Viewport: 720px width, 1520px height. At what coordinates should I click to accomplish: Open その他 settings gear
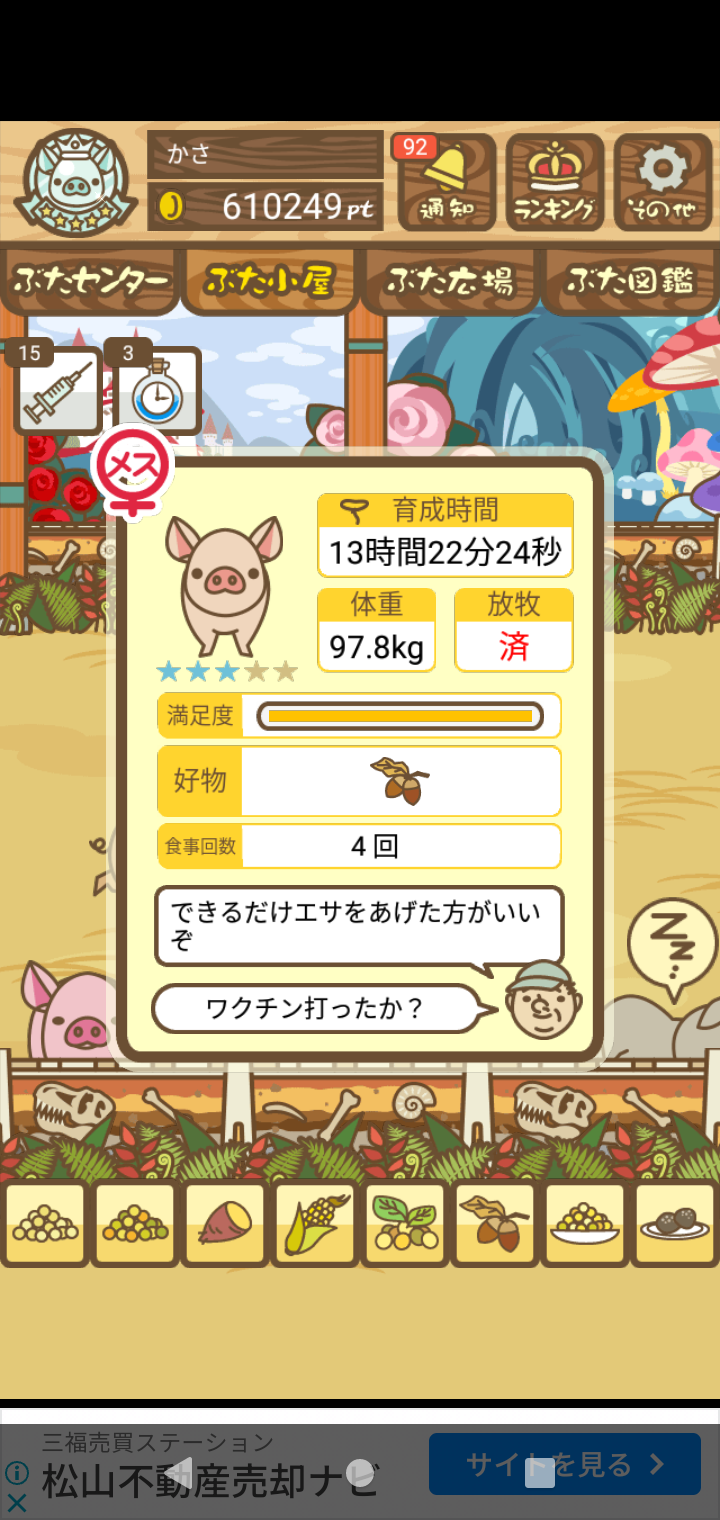663,183
